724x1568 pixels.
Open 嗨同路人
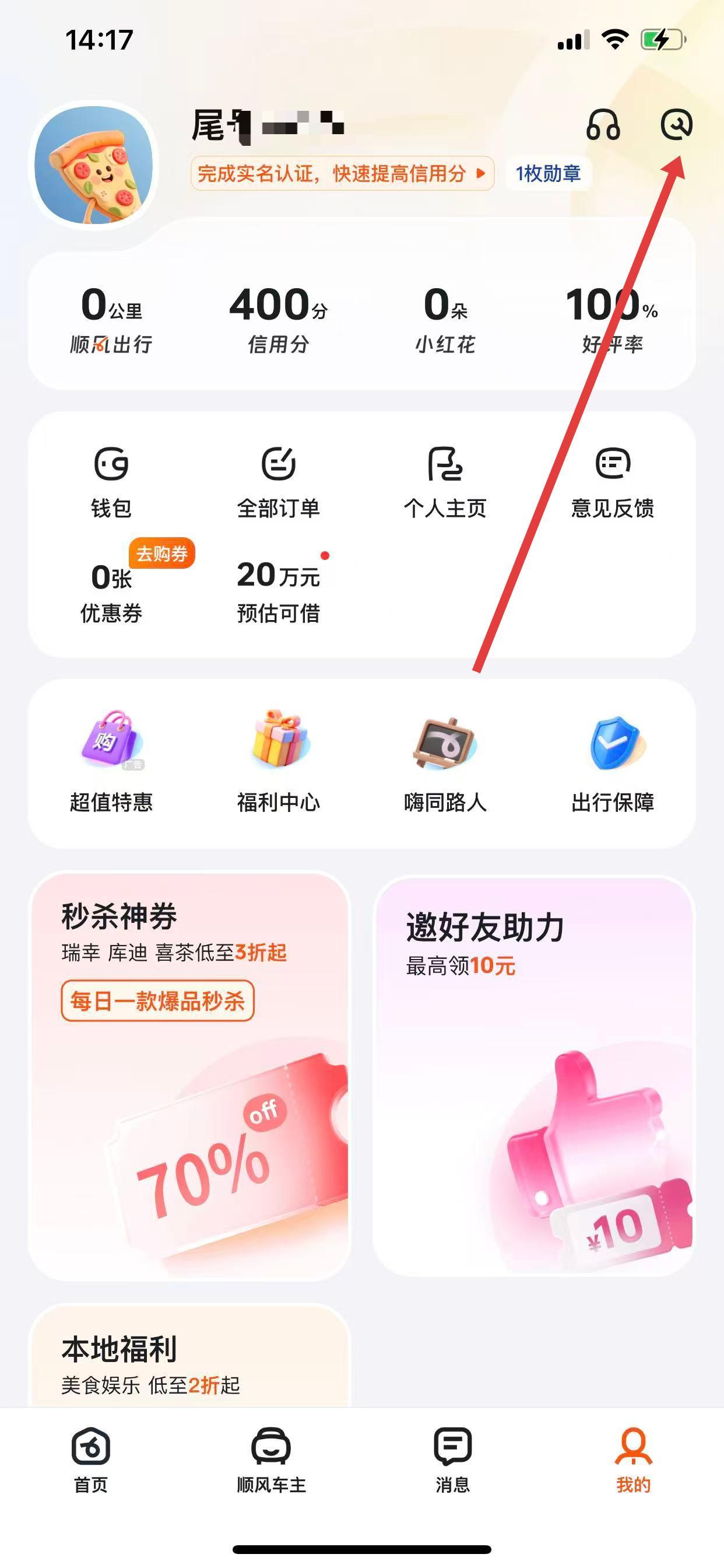[x=445, y=761]
